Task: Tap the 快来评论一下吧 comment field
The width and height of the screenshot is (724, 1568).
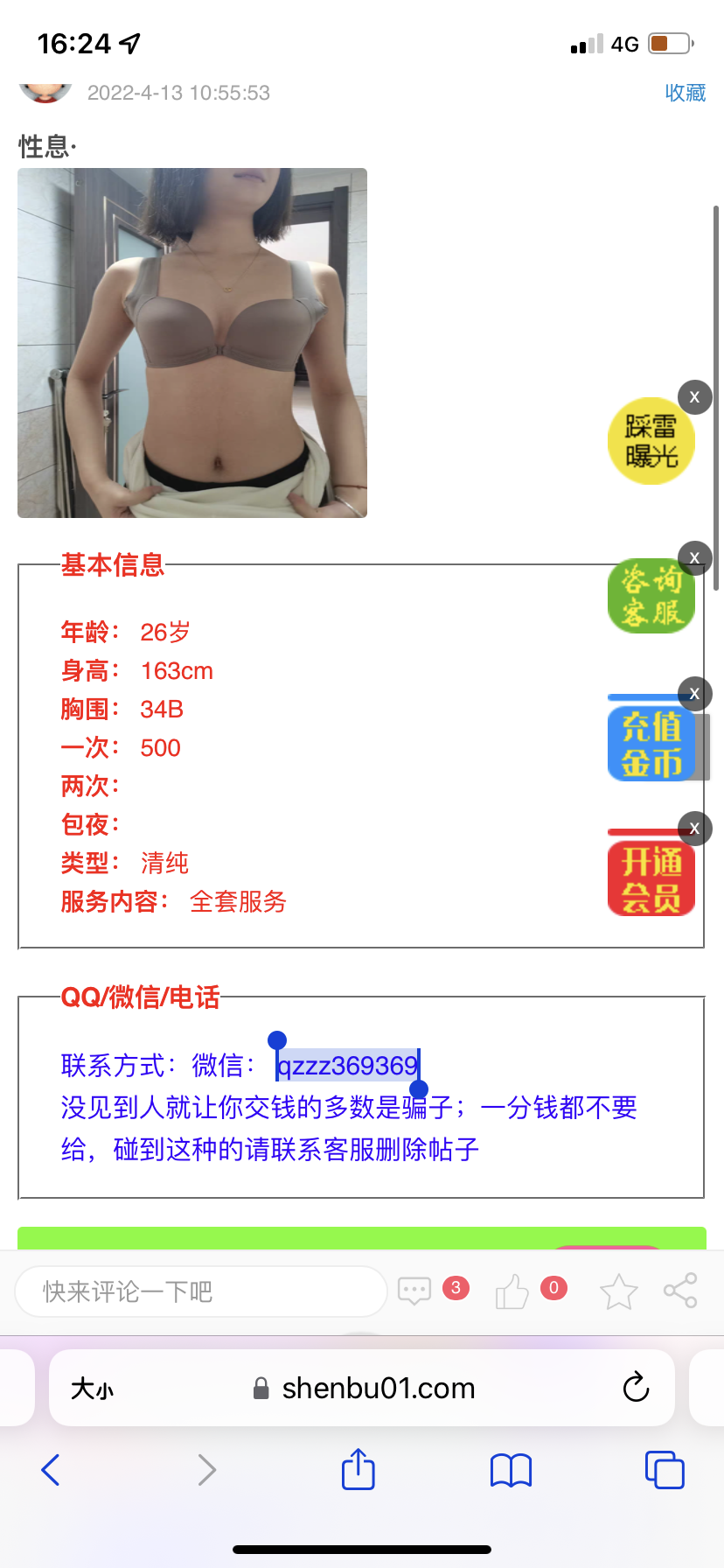Action: 201,1291
